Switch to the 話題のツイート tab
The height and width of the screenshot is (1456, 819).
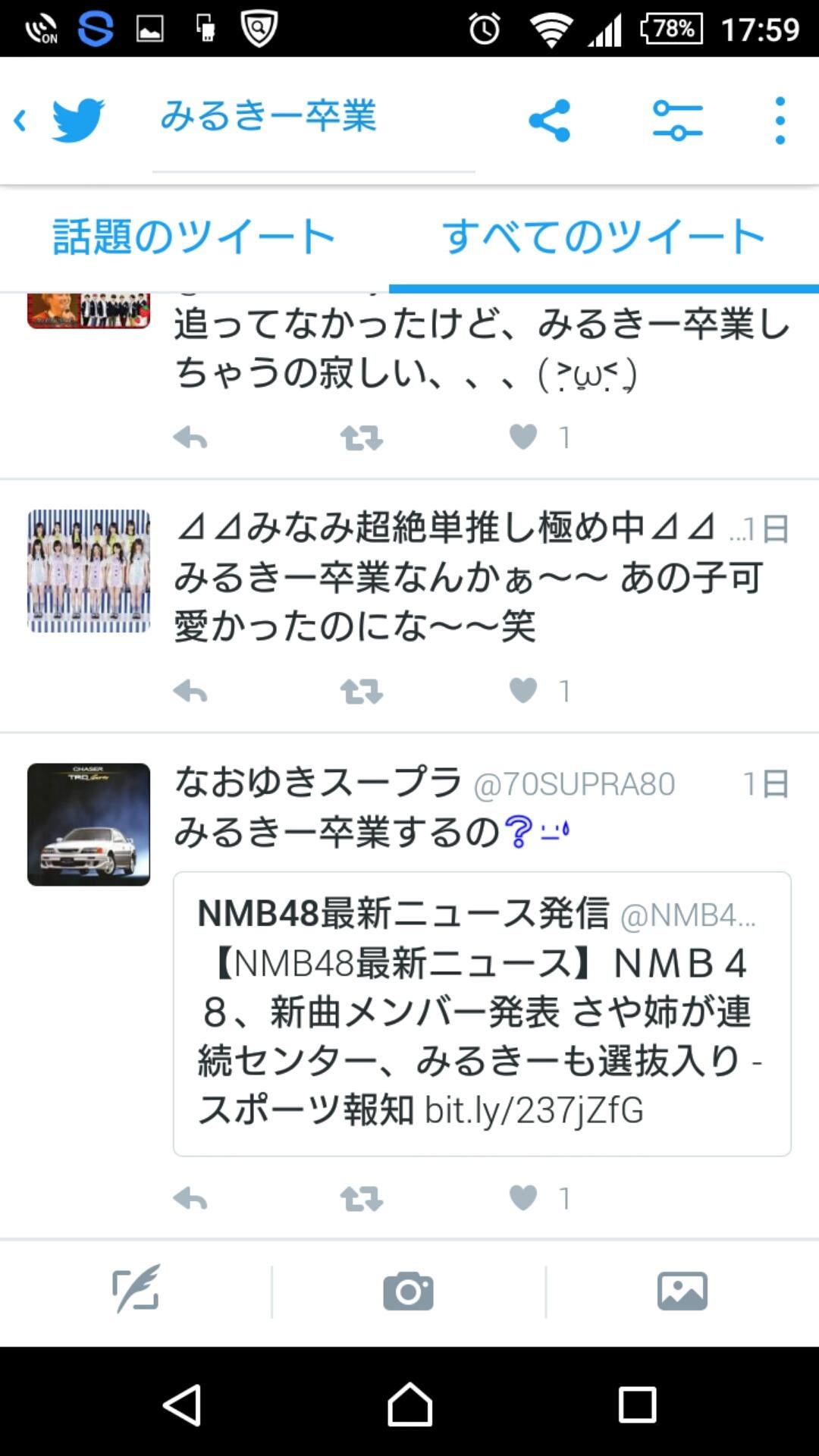point(194,237)
